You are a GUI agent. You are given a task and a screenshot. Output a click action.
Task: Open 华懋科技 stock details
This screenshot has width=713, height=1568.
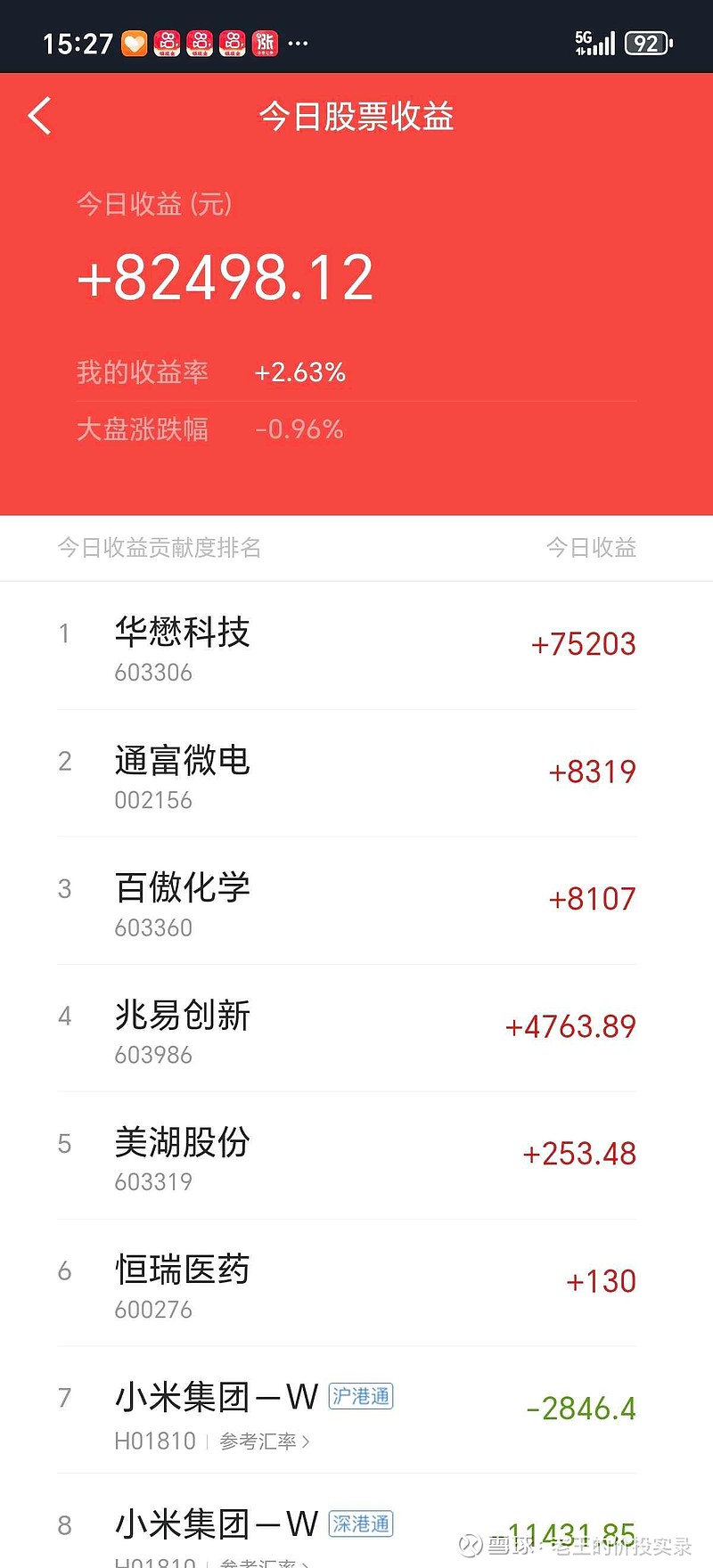click(x=183, y=633)
